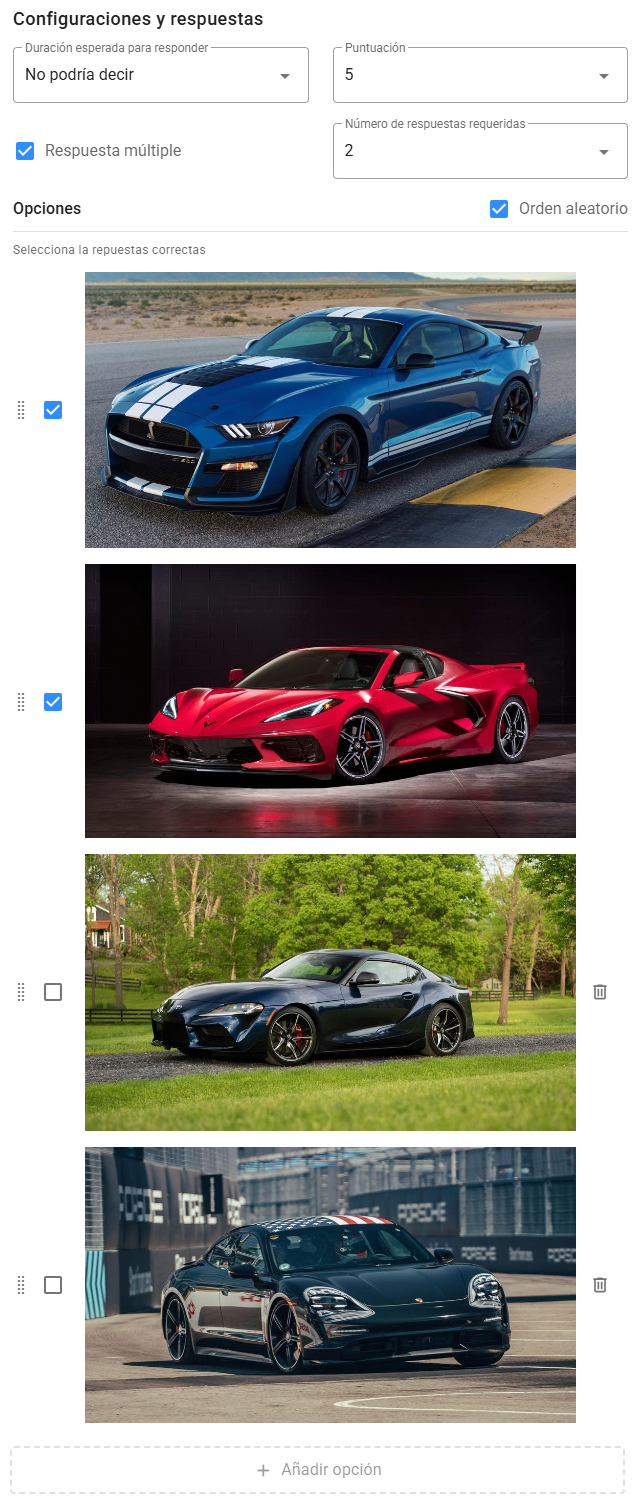Tap Añadir opción to add an option

click(319, 1470)
